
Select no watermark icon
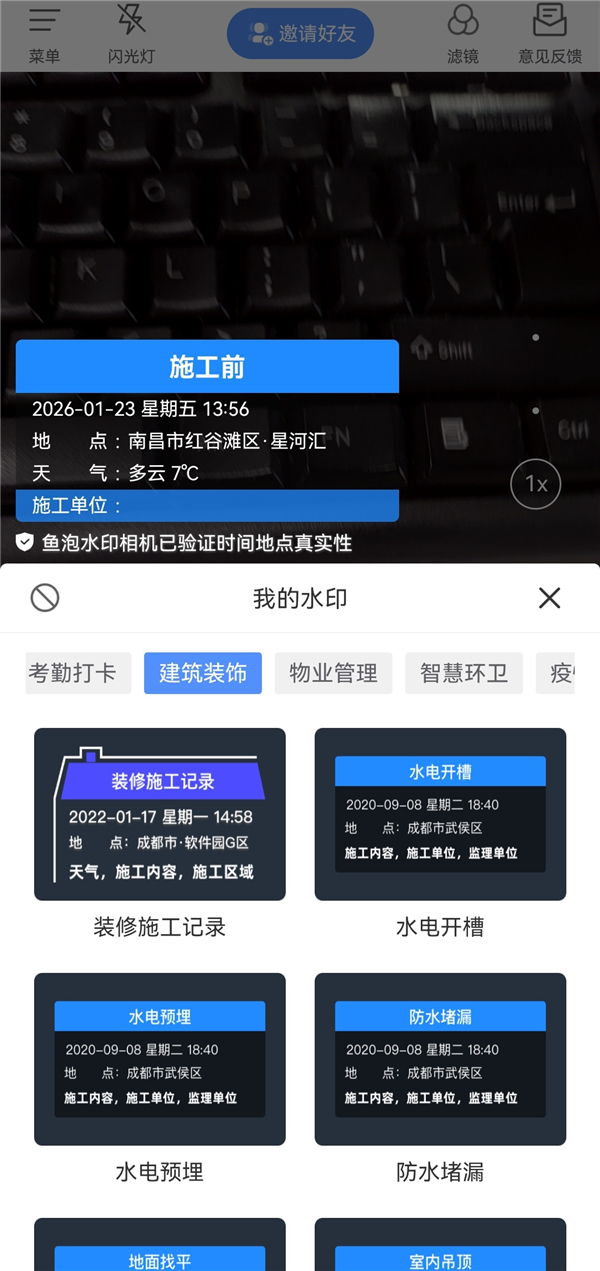click(45, 598)
